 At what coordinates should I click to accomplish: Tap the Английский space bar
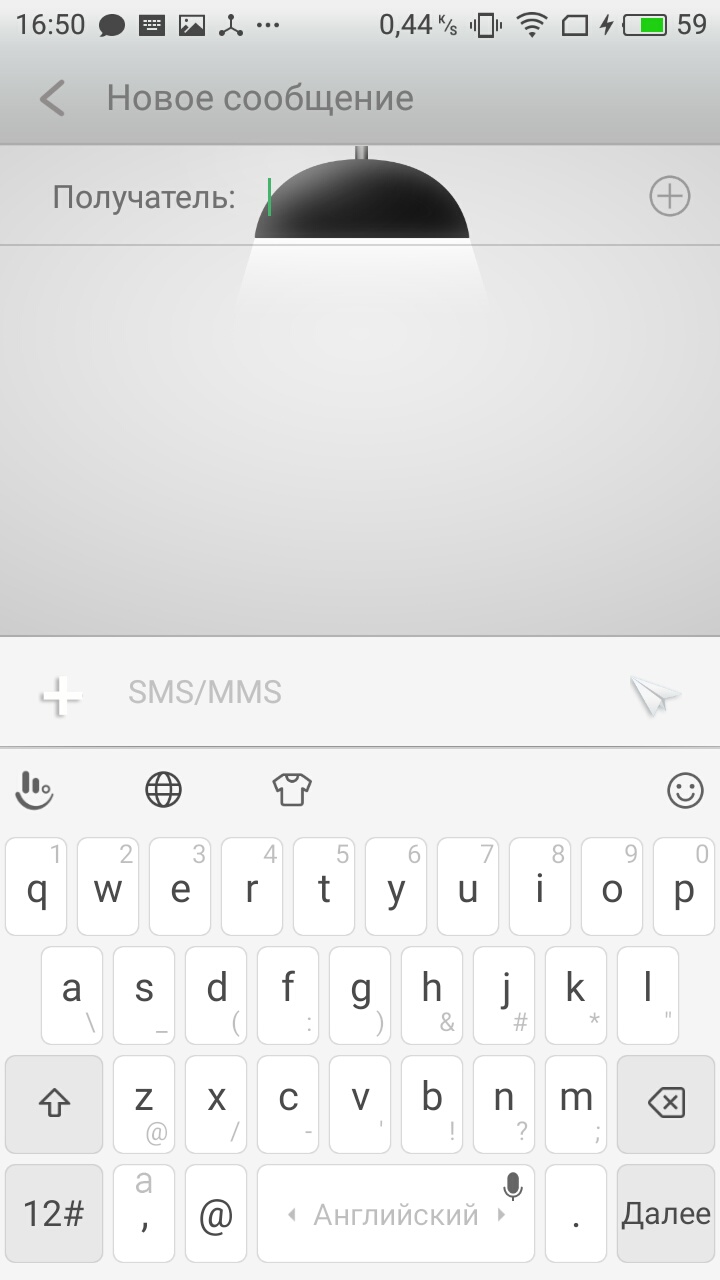click(396, 1213)
